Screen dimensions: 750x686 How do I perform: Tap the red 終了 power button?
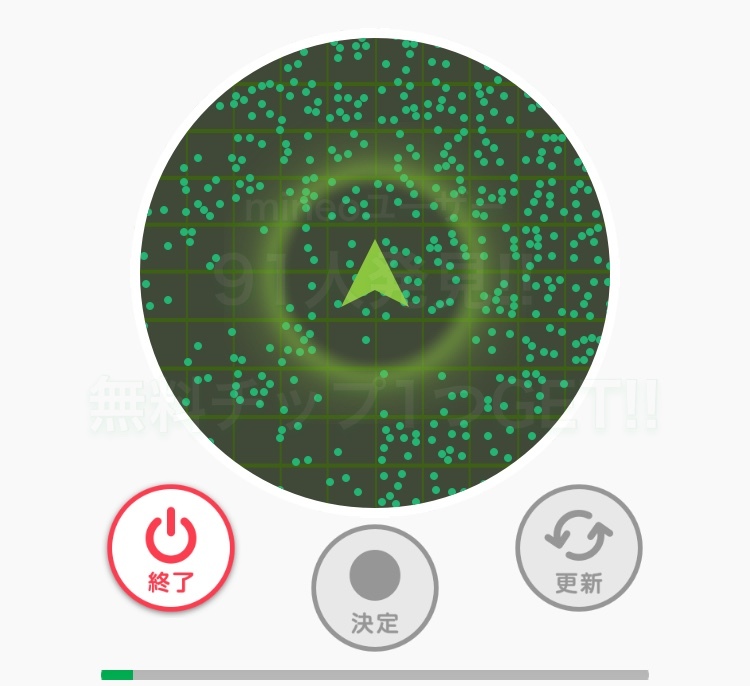(x=171, y=548)
